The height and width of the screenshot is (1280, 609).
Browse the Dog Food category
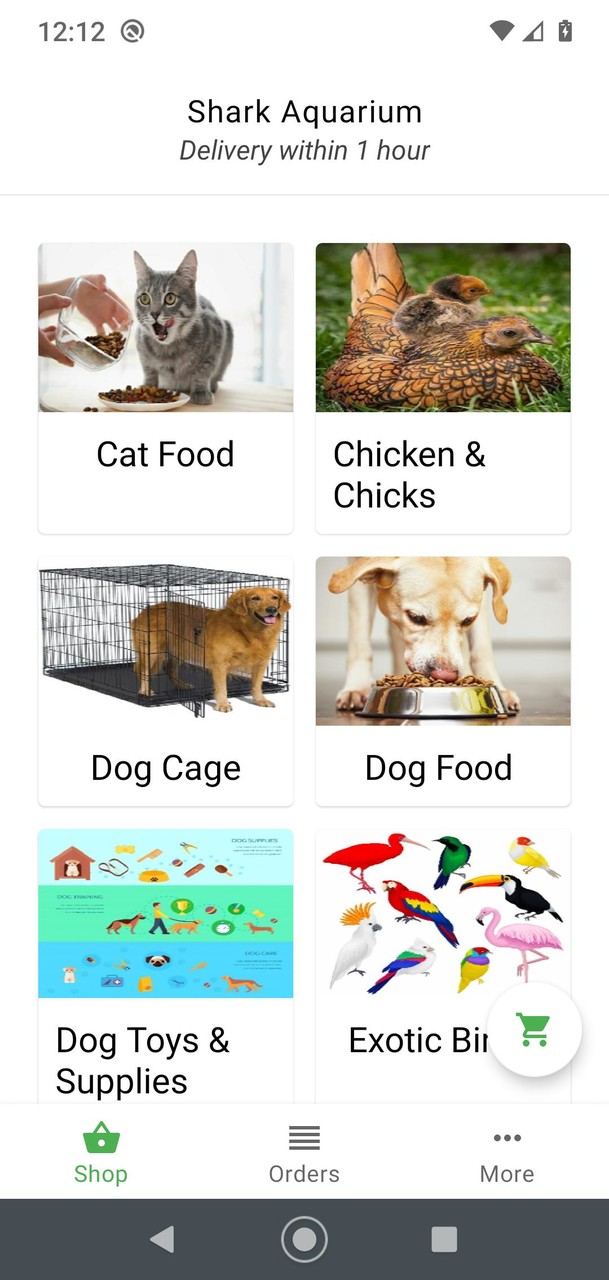[x=443, y=681]
